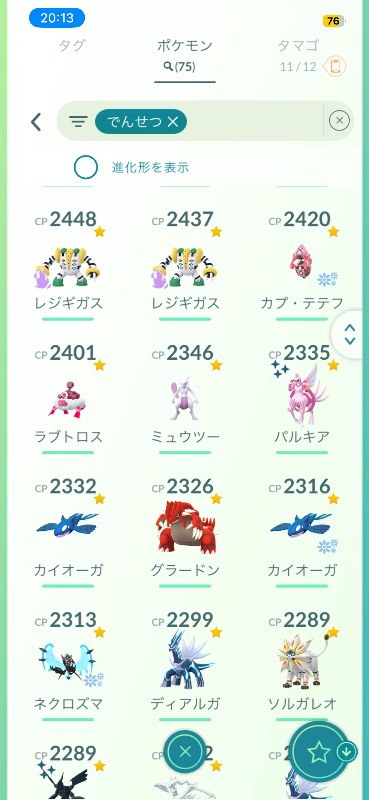This screenshot has width=369, height=800.
Task: Enable the 進化形を表示 checkbox
Action: tap(85, 167)
